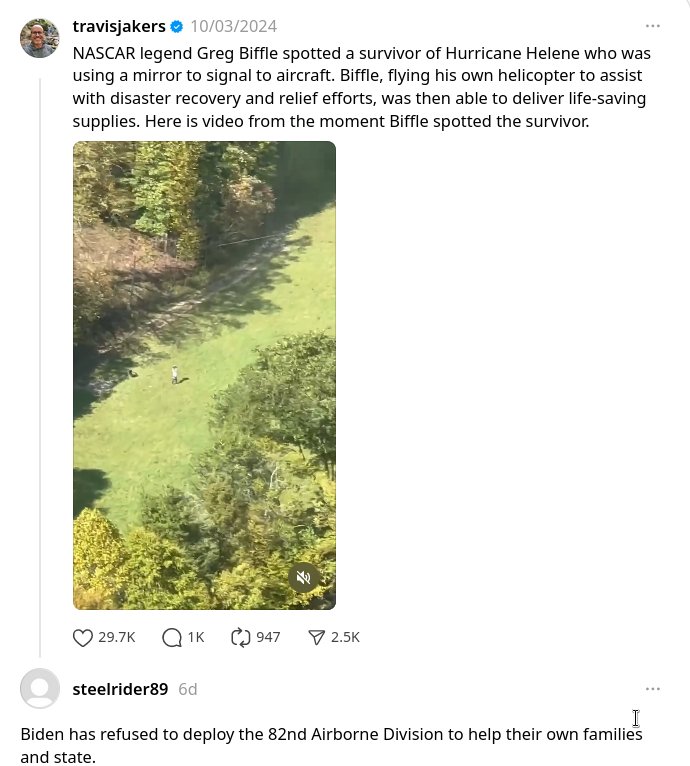
Task: Open overflow menu on steelrider89's reply
Action: [652, 689]
